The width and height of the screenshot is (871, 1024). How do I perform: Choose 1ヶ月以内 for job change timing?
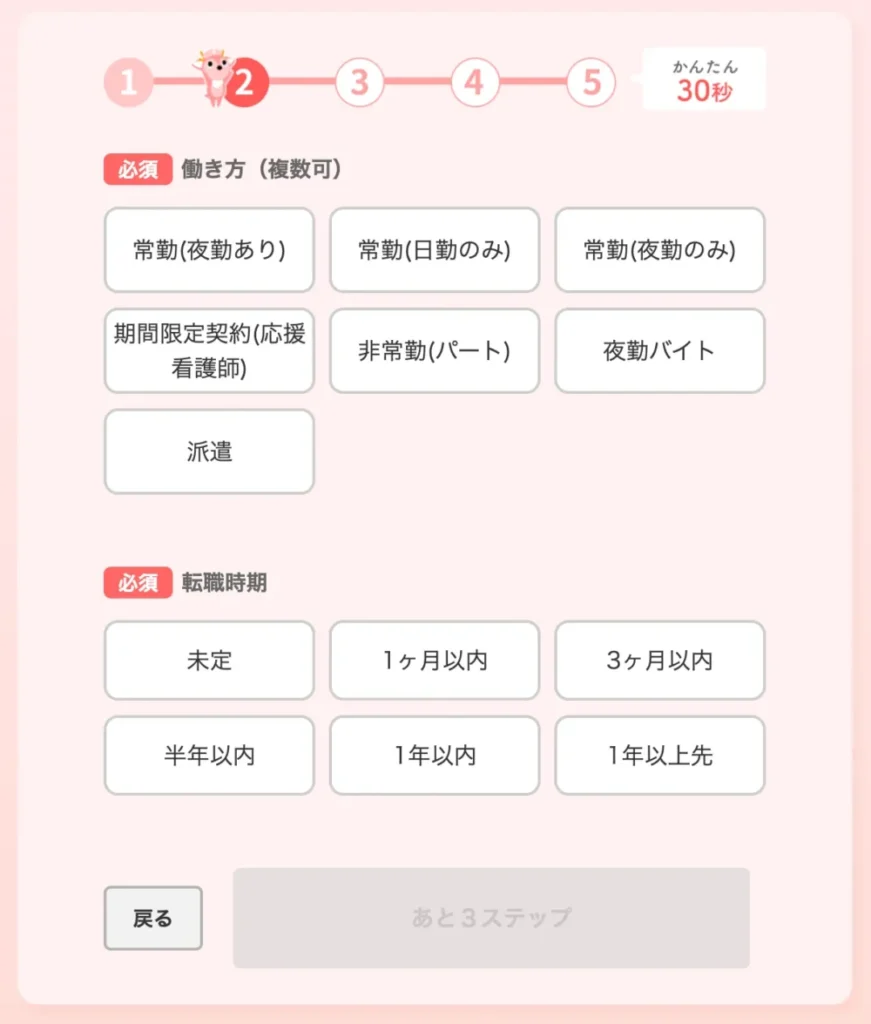[x=434, y=660]
